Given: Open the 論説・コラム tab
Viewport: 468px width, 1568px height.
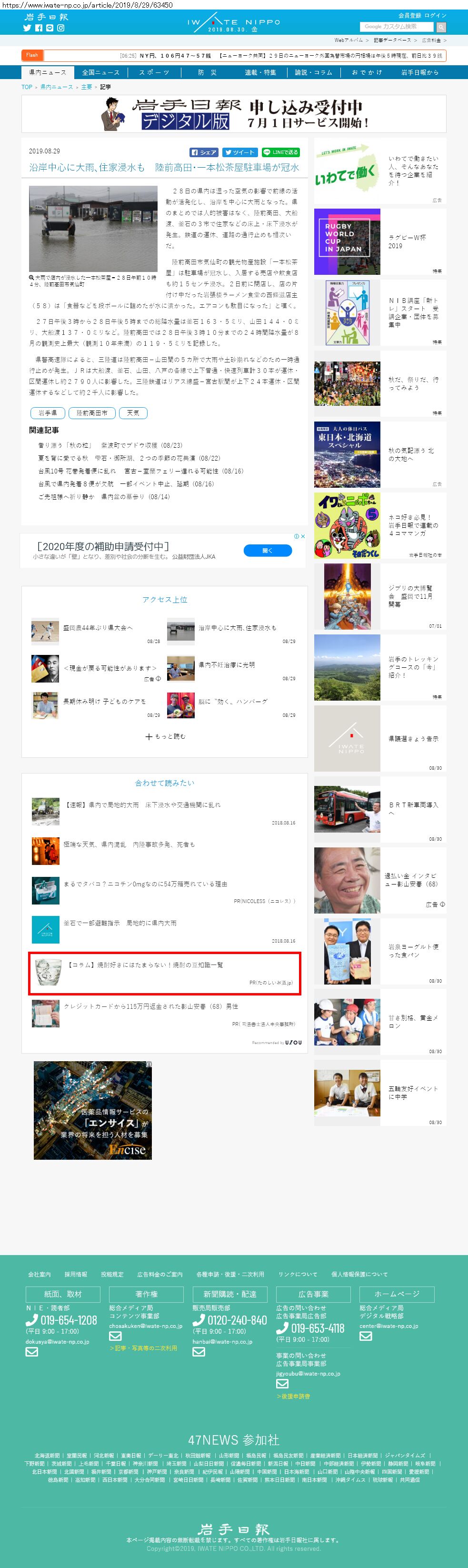Looking at the screenshot, I should point(313,72).
